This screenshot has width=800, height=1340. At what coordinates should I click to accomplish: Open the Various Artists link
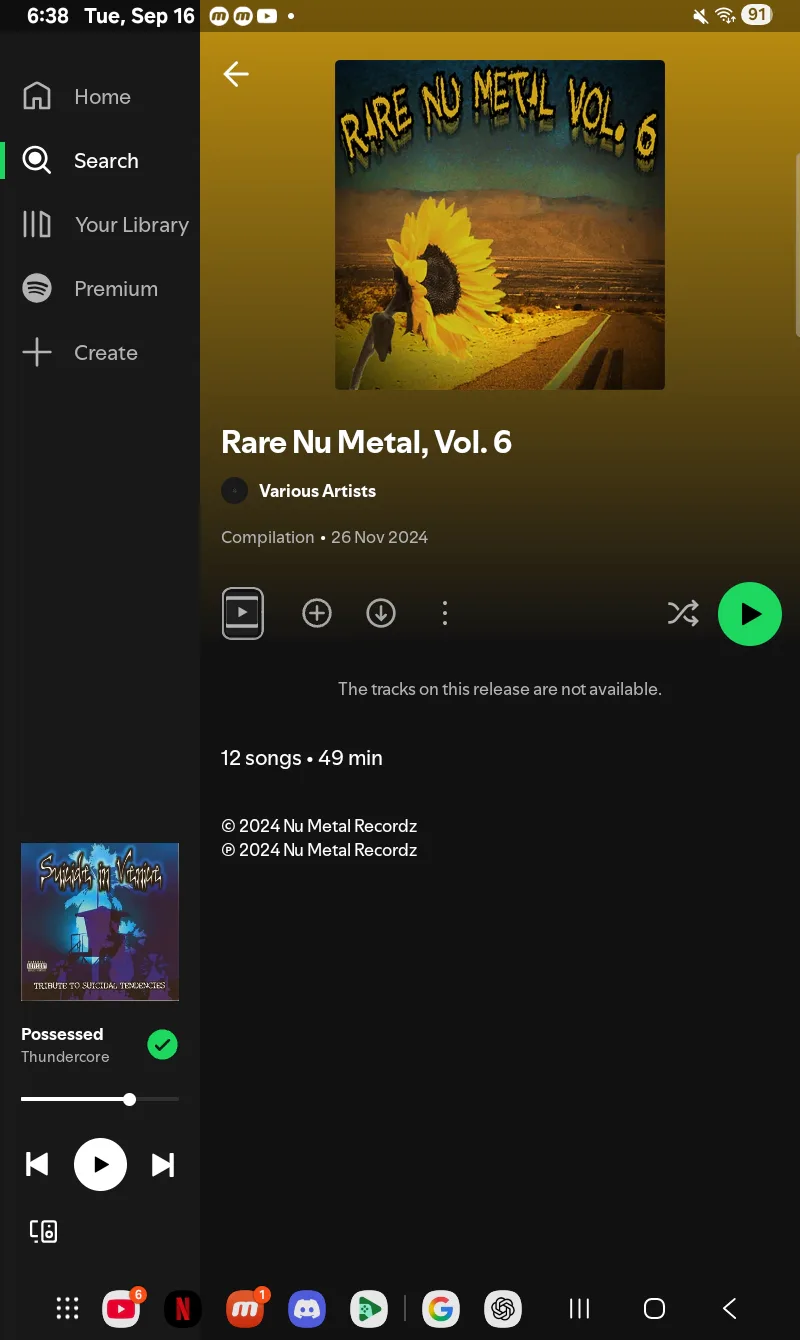point(317,491)
